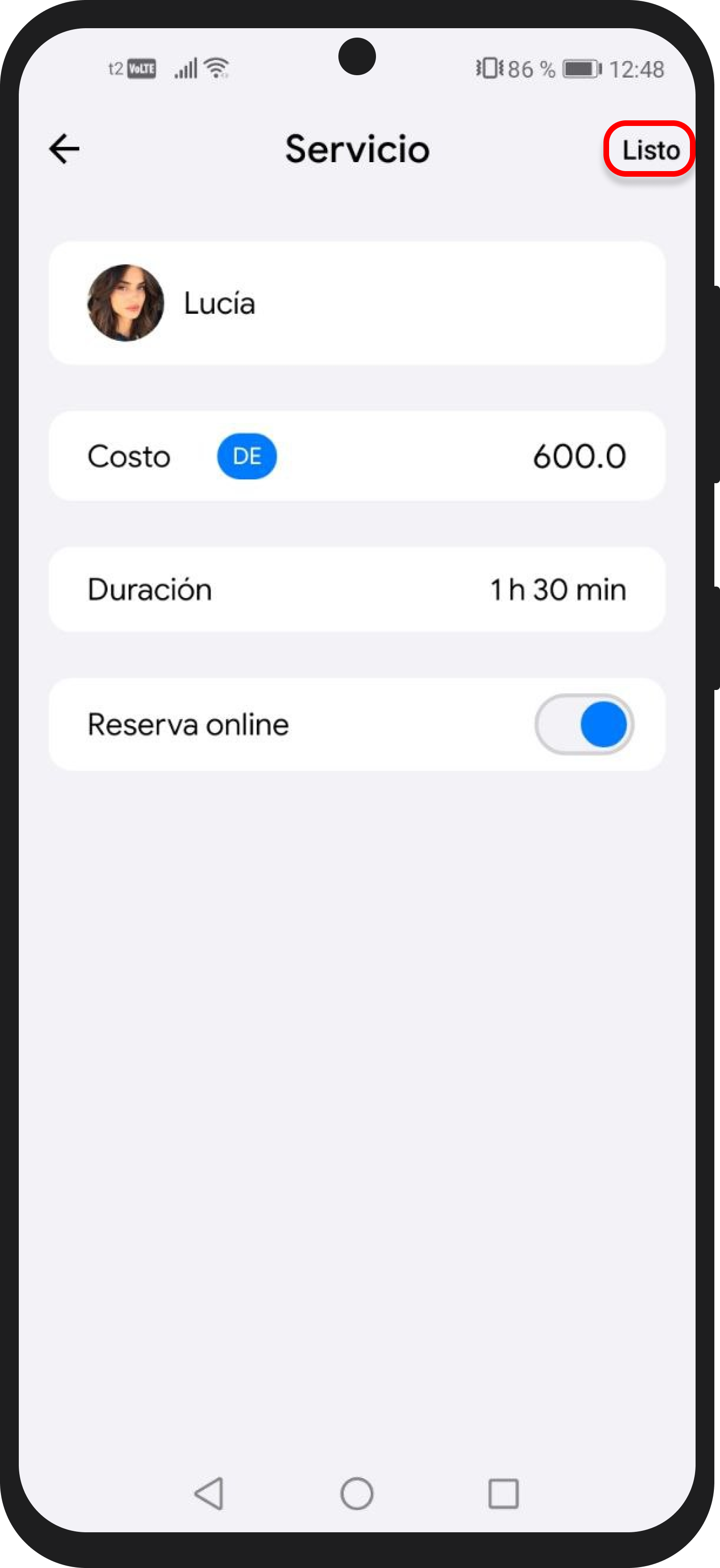Edit the cost value 600.0

[579, 456]
